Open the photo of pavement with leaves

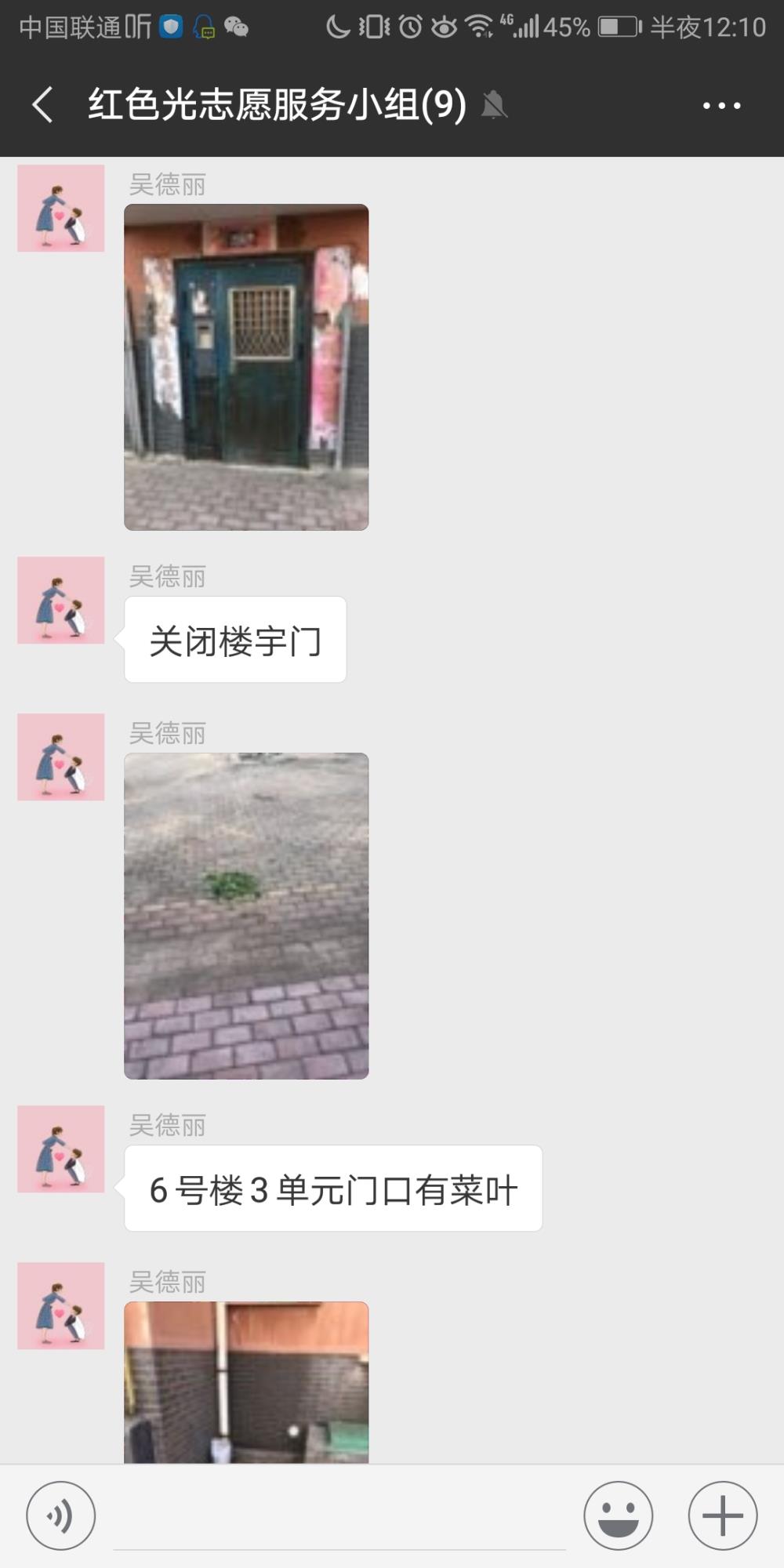pyautogui.click(x=246, y=916)
